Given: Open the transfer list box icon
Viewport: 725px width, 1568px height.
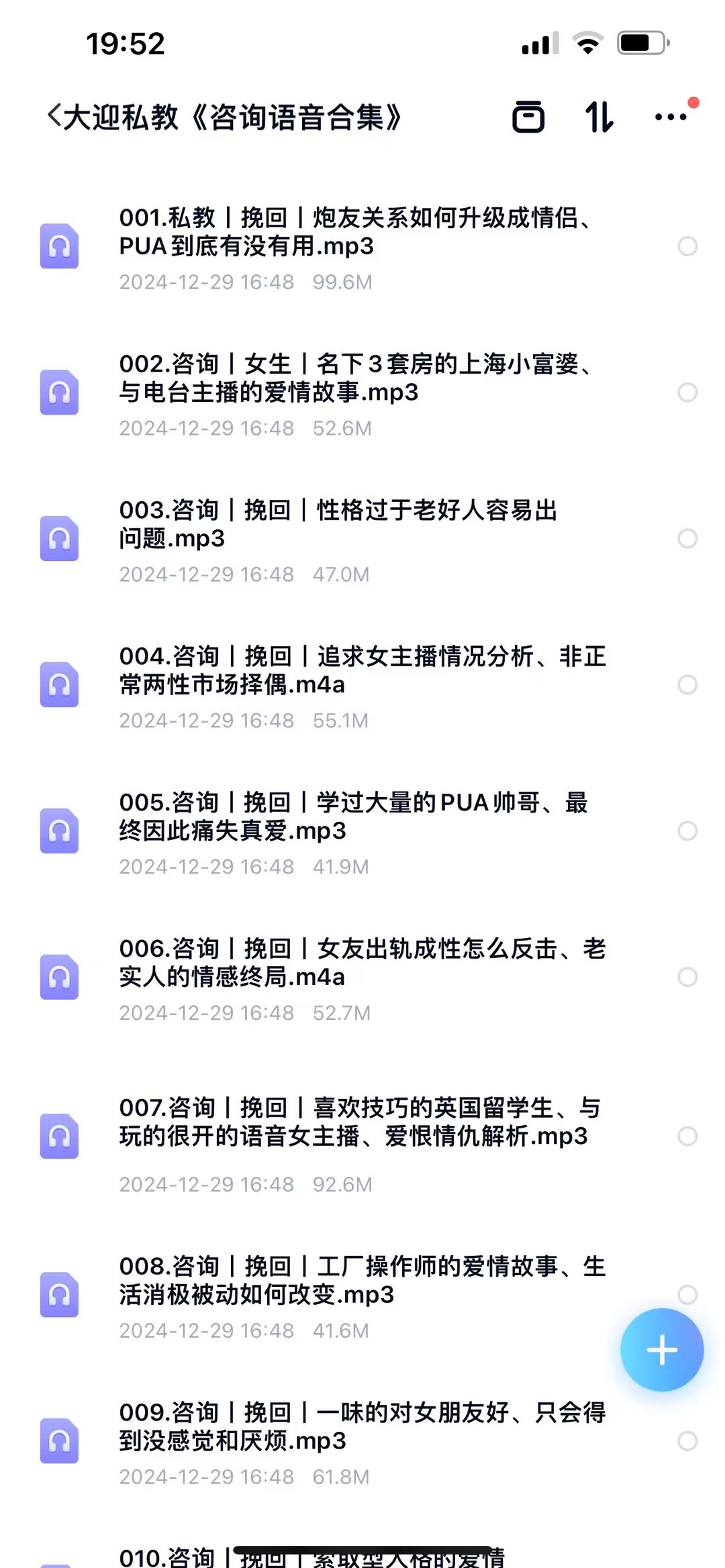Looking at the screenshot, I should pos(528,117).
